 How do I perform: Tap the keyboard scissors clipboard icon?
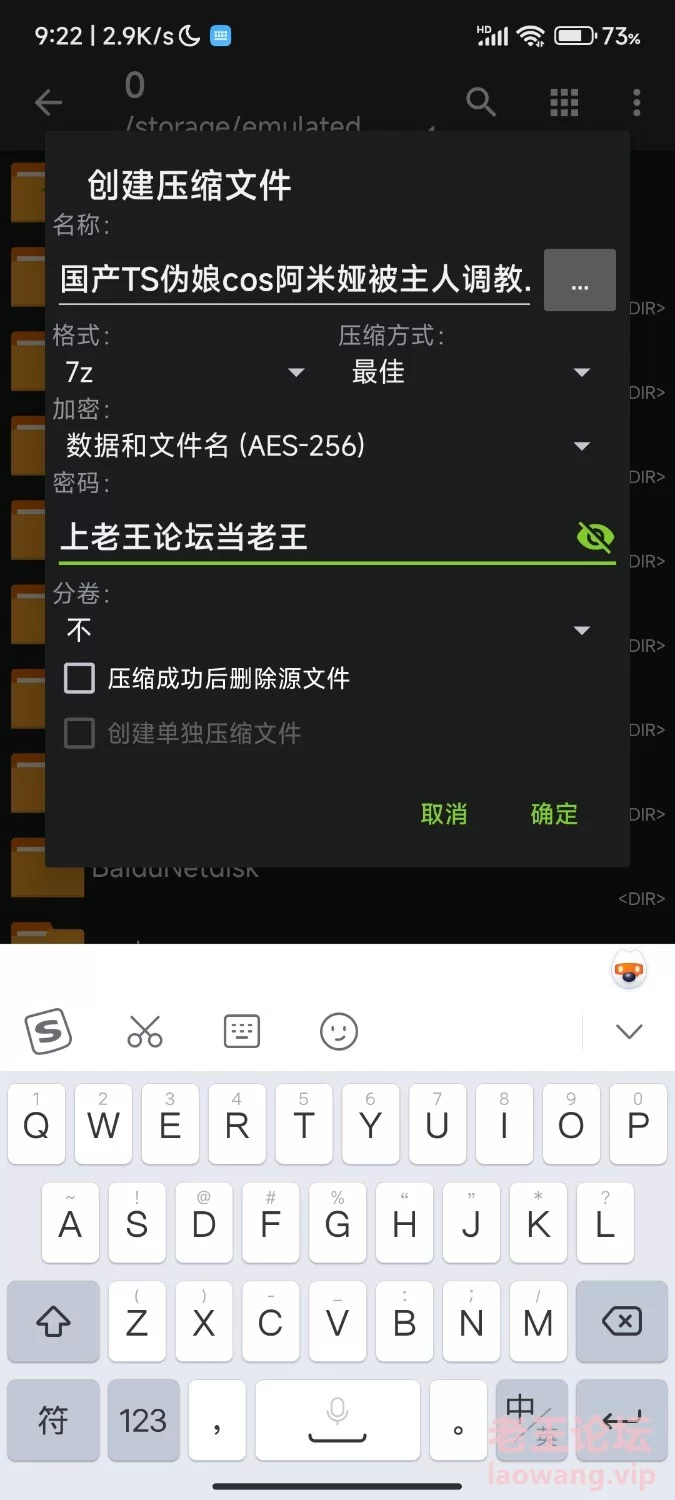(145, 1031)
